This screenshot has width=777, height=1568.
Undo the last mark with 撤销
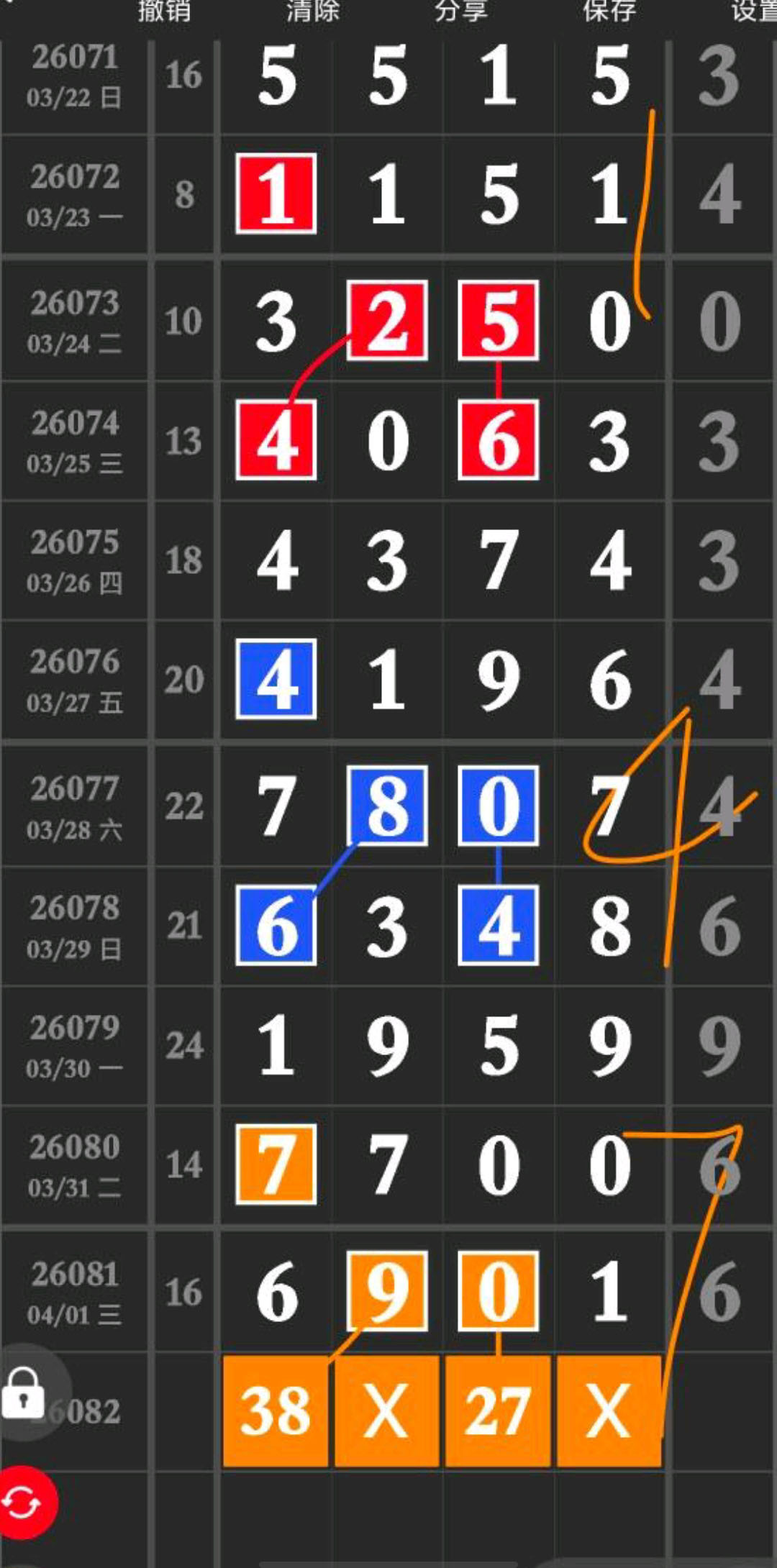[164, 10]
